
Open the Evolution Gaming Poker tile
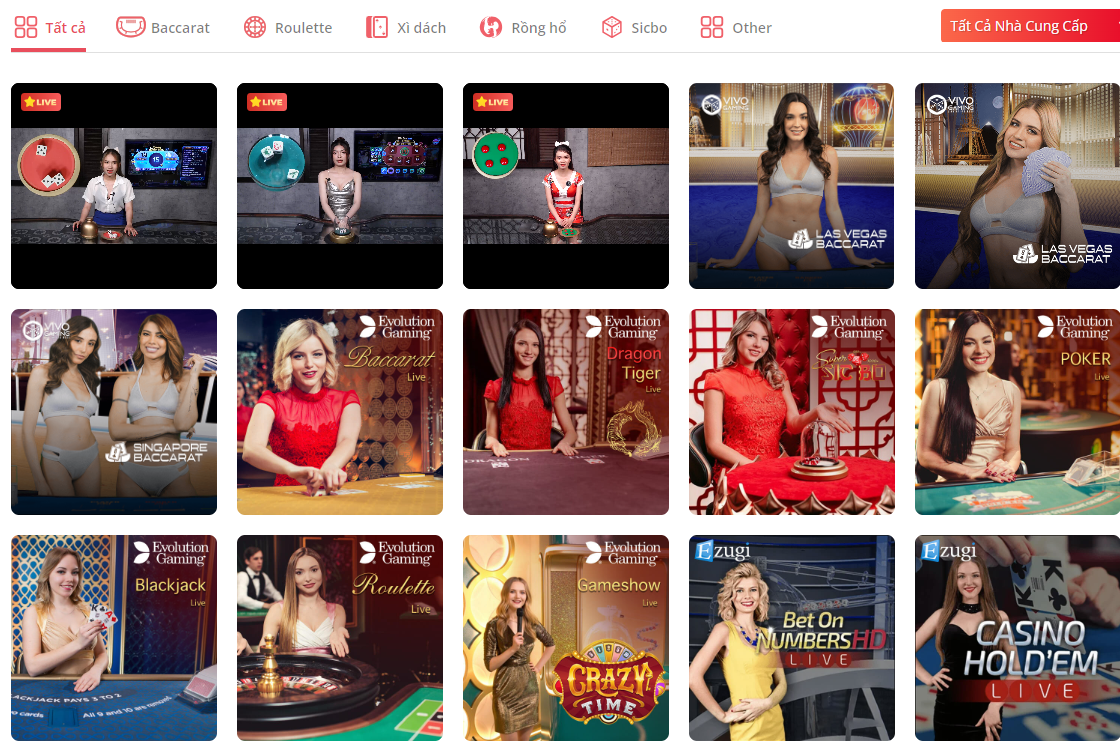coord(1017,412)
